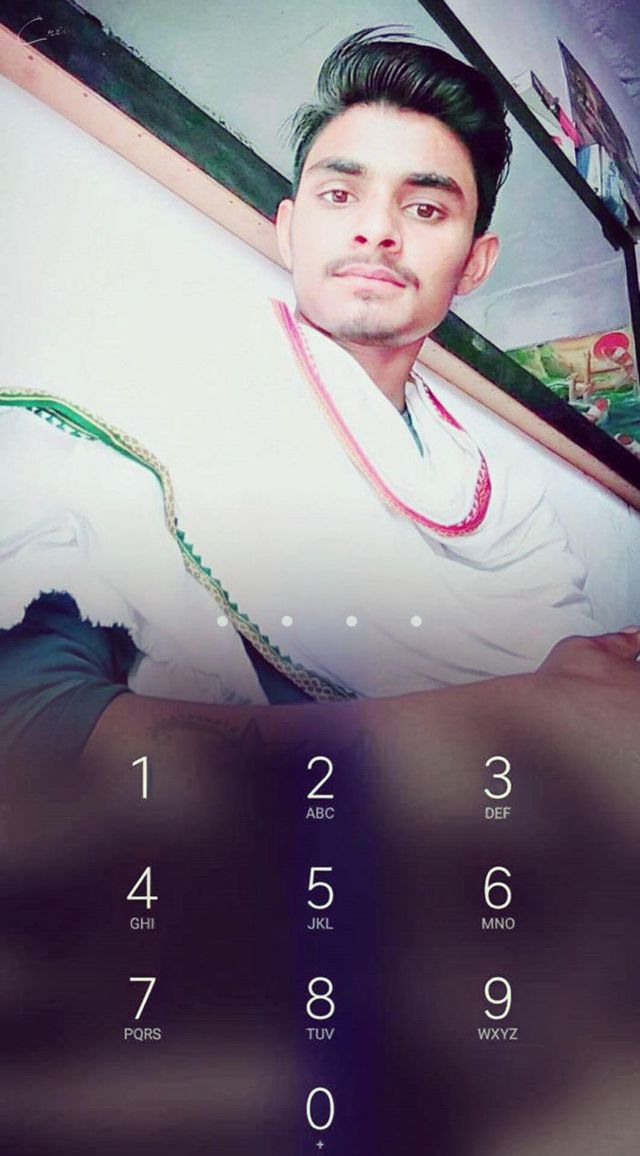The height and width of the screenshot is (1156, 640).
Task: Tap the 5 JKL key
Action: click(320, 896)
